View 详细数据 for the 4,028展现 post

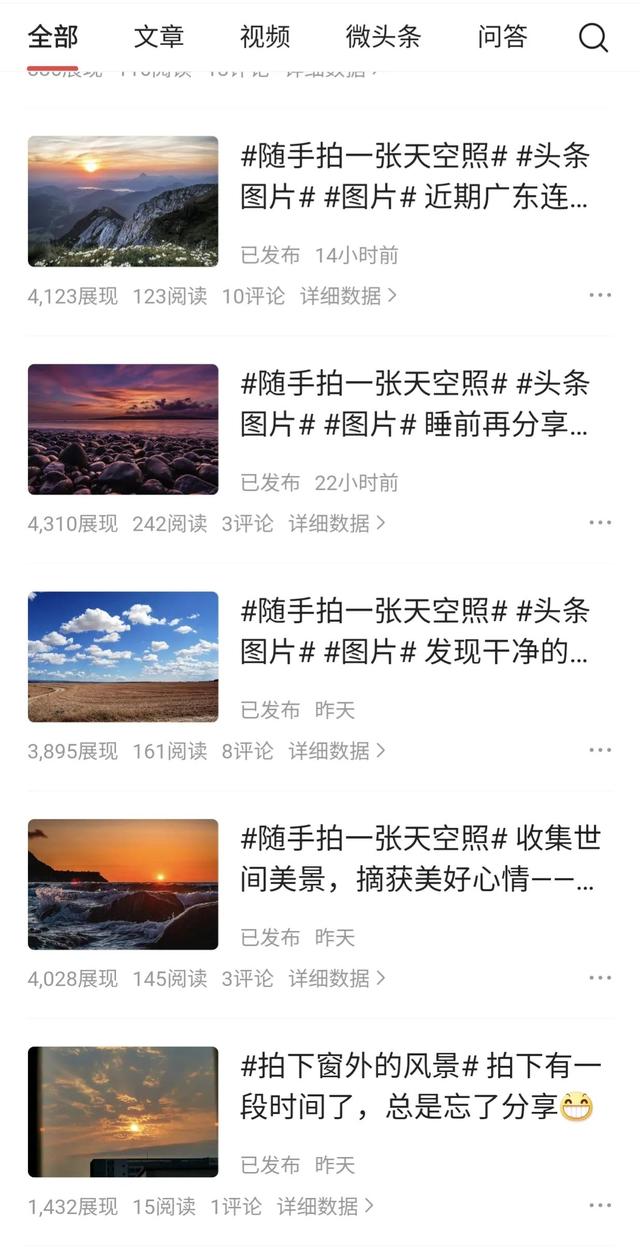(337, 978)
